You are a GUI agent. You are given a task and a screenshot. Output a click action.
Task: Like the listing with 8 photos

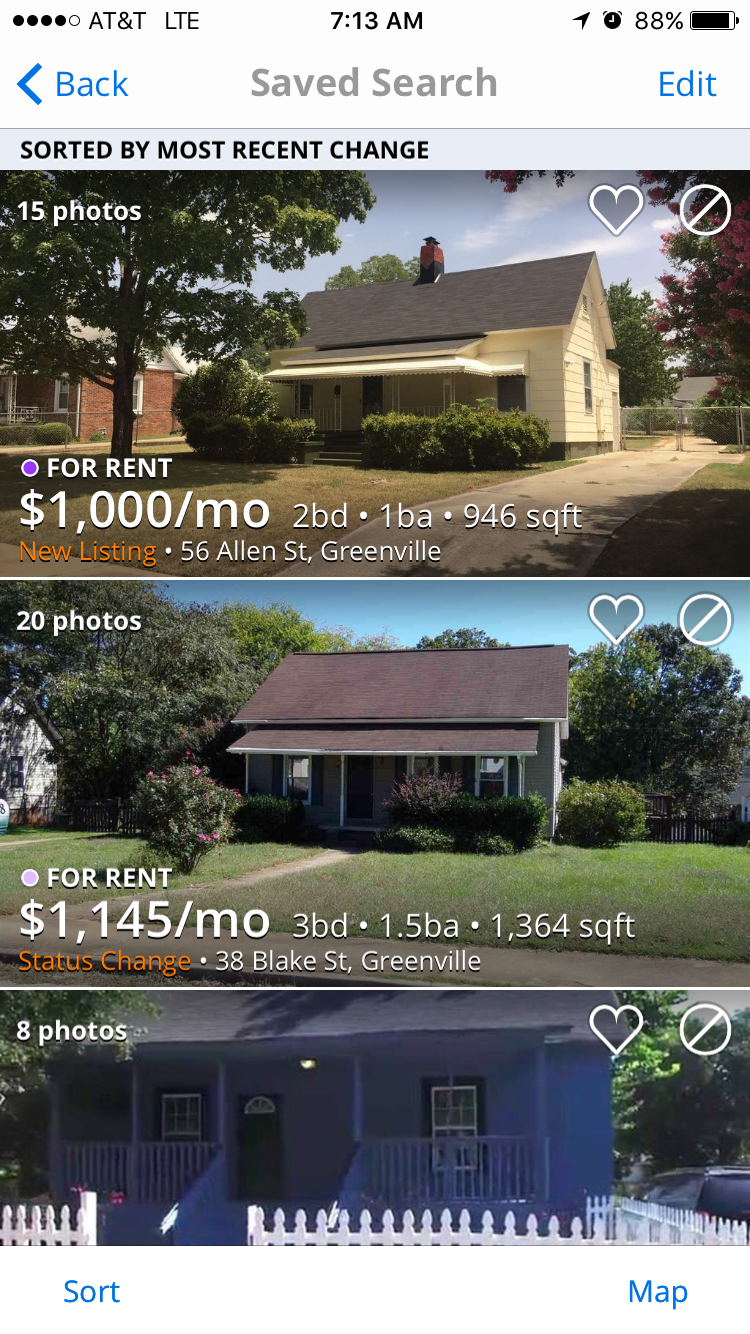tap(615, 1029)
